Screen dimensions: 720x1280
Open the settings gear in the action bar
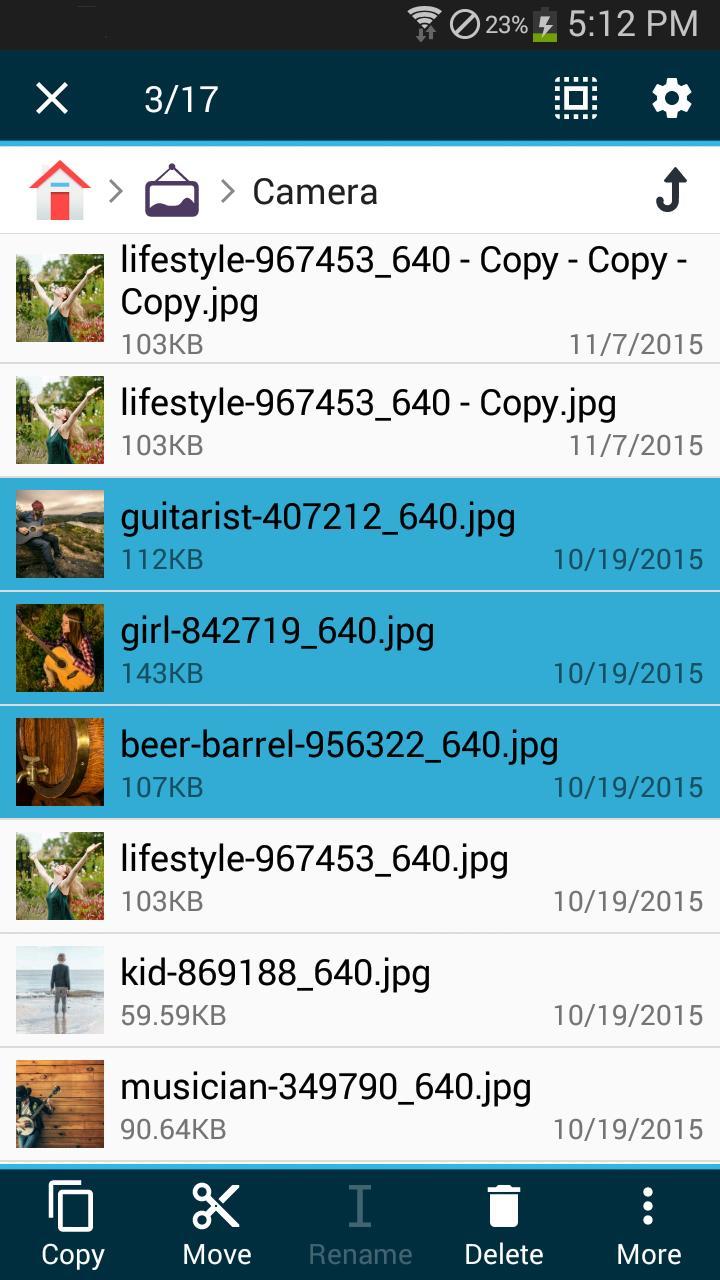tap(671, 97)
